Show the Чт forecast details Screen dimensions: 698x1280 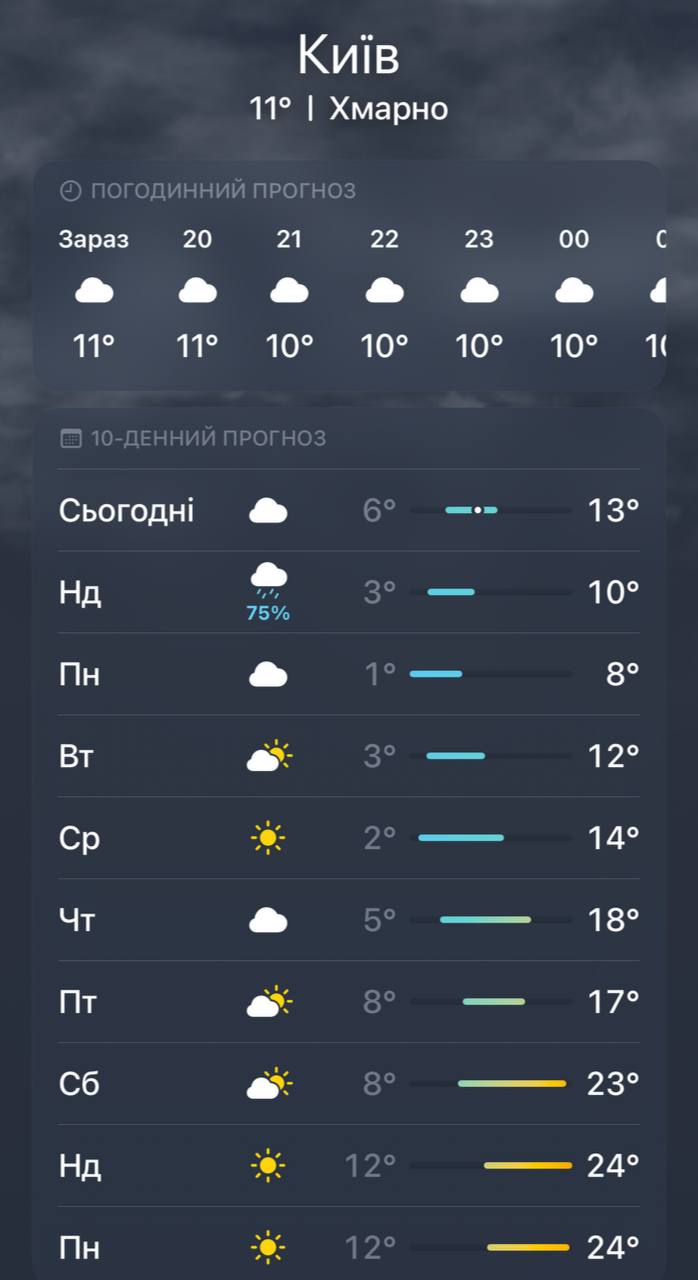[349, 920]
